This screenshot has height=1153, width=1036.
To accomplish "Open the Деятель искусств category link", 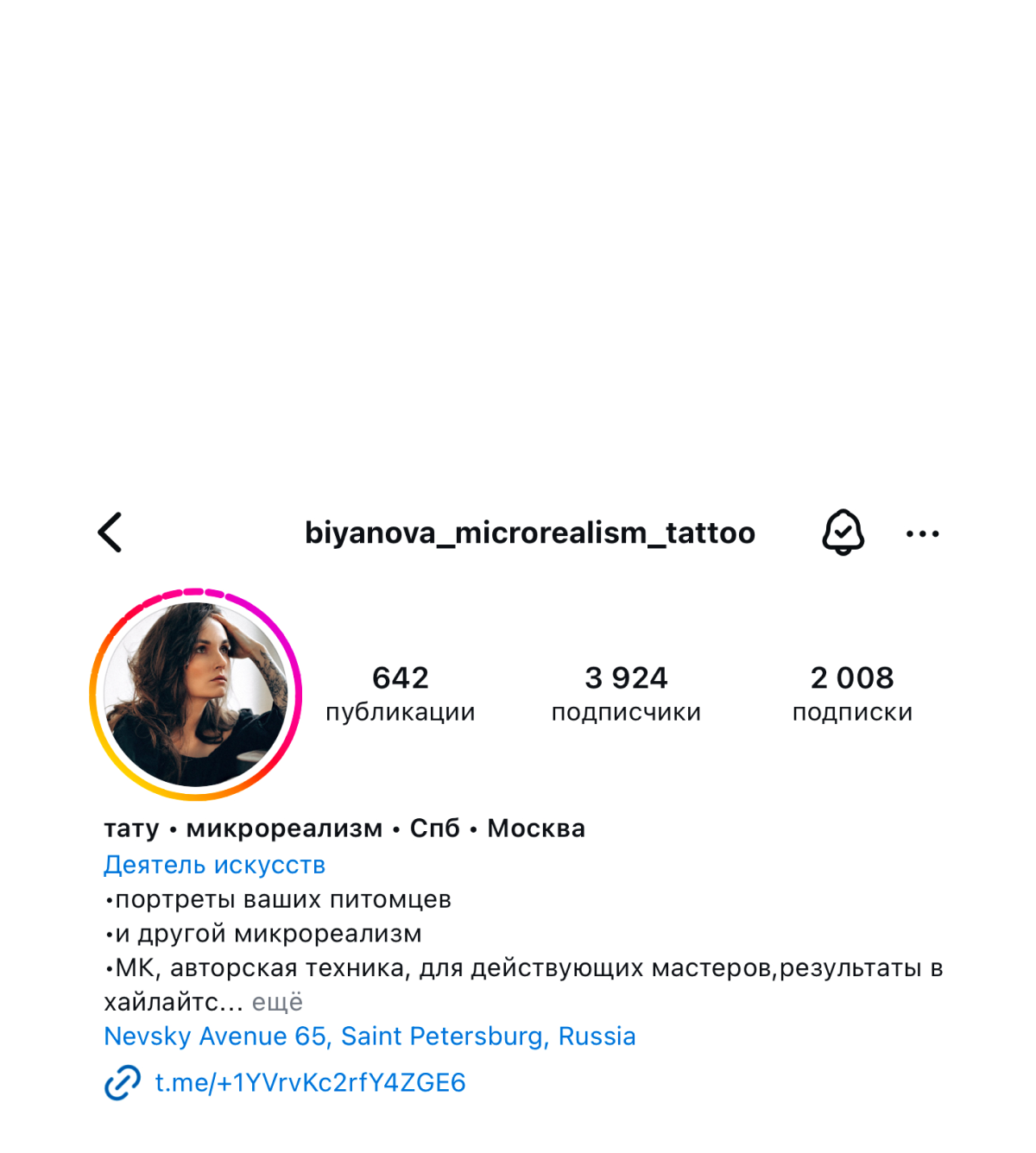I will pos(215,865).
